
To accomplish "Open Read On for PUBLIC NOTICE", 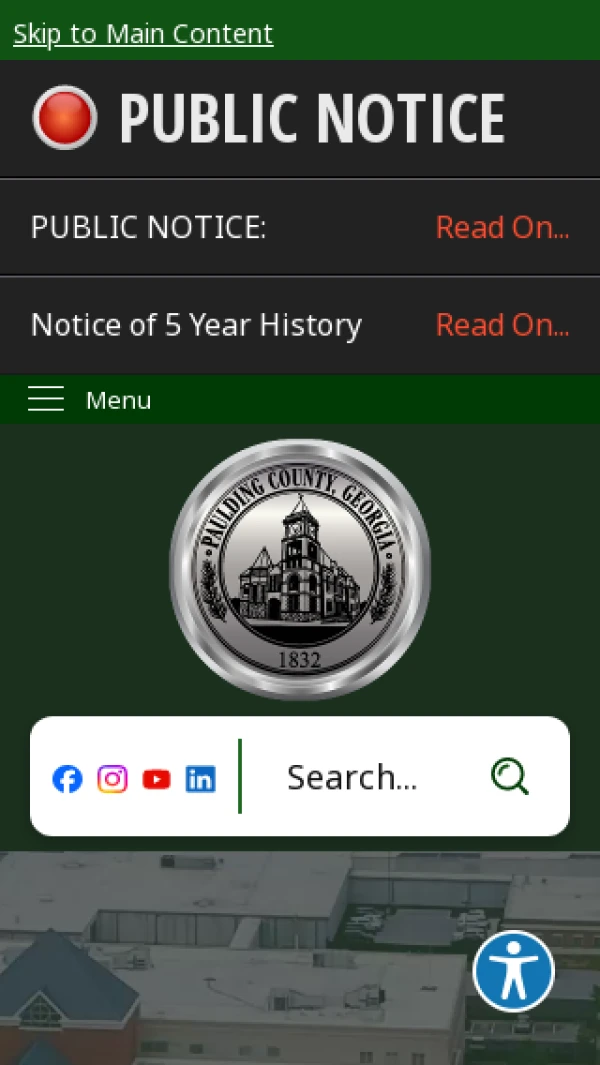I will pos(502,227).
